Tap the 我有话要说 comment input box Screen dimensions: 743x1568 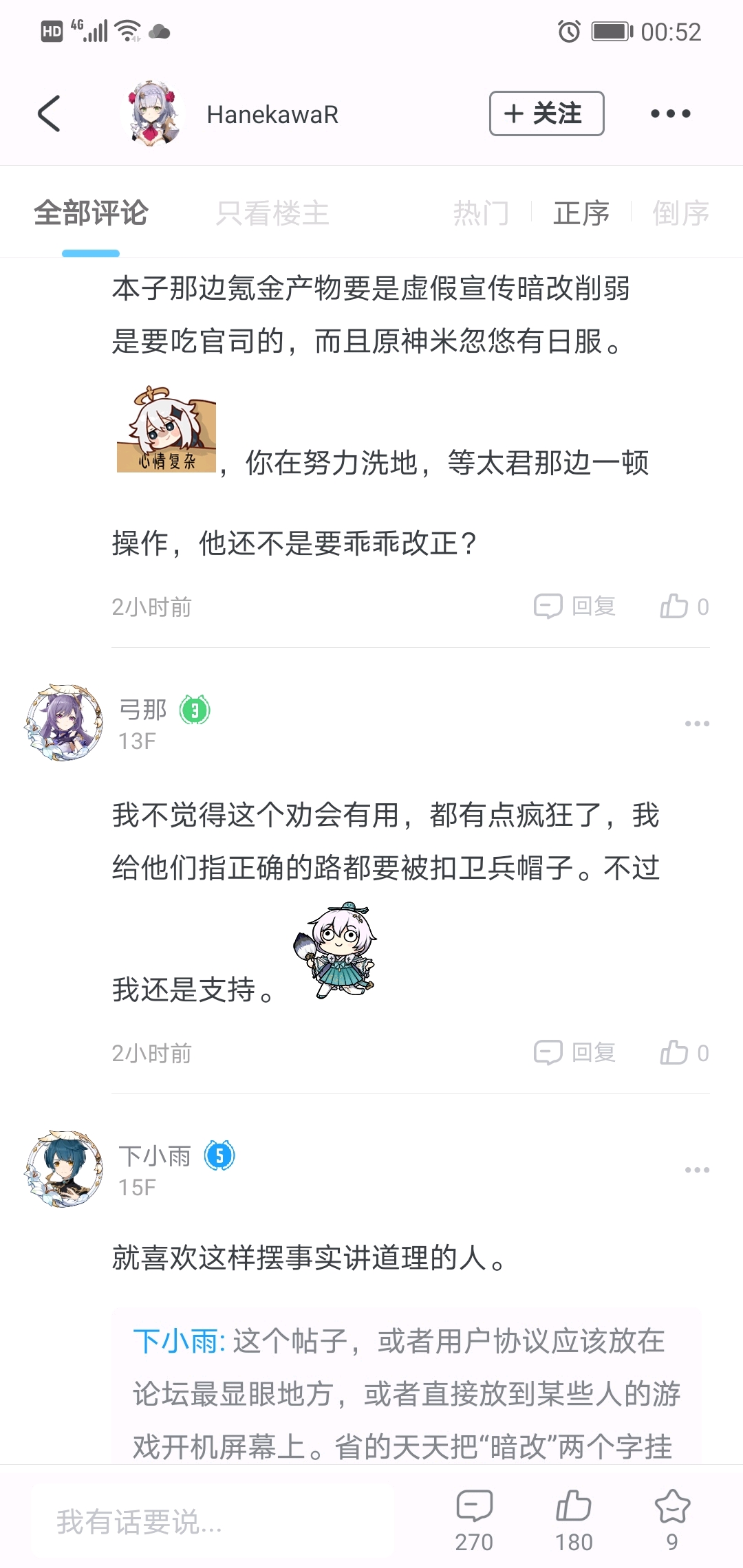tap(213, 1522)
